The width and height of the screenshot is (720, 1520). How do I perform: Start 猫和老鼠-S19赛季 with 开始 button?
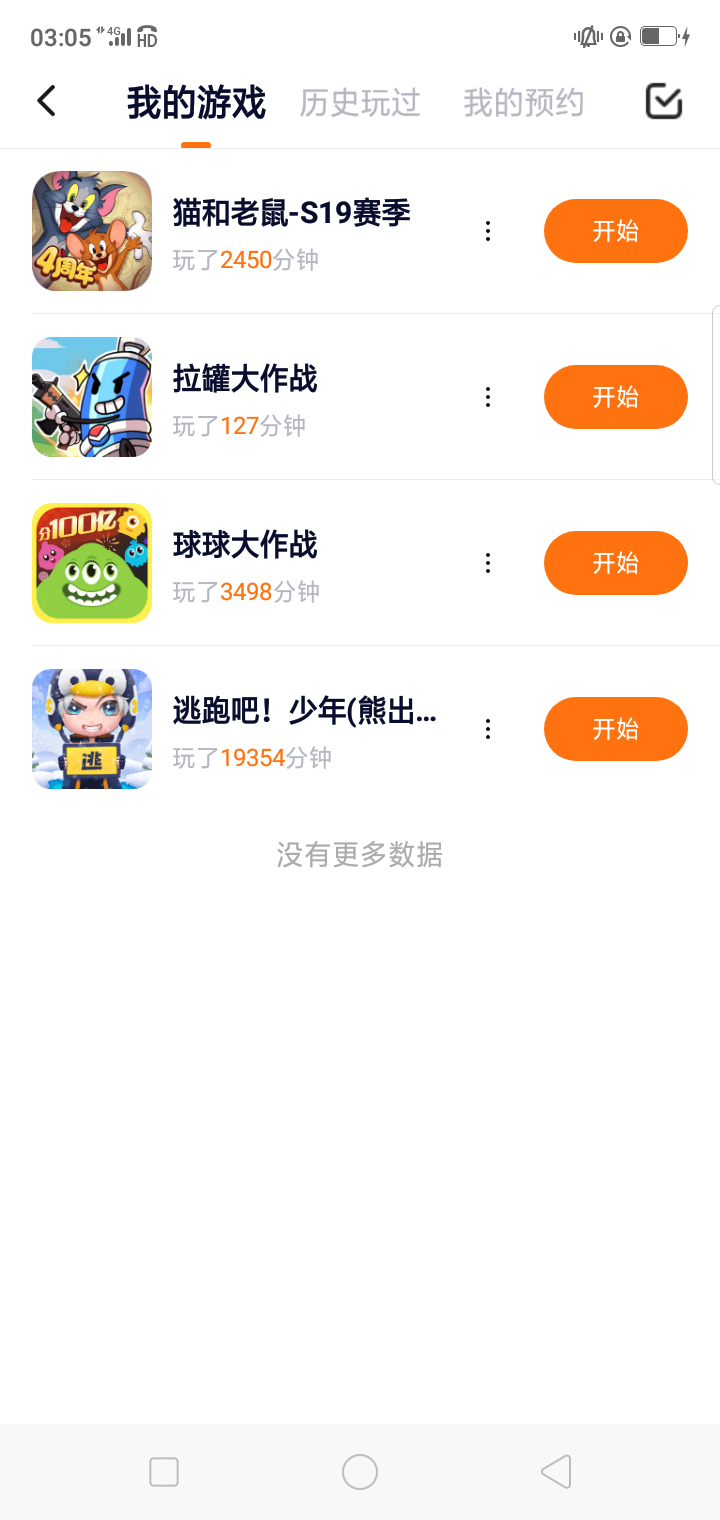(x=615, y=231)
